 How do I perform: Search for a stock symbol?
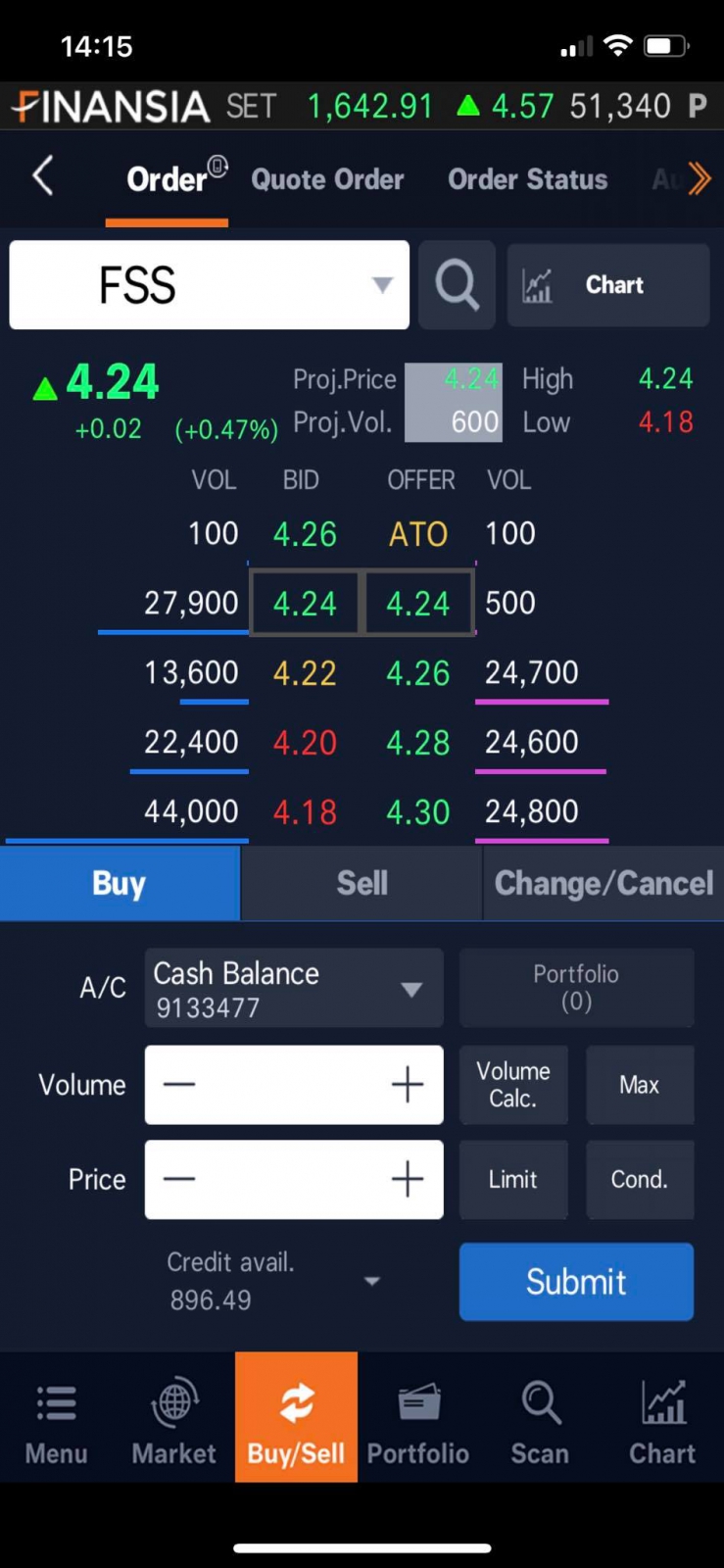(457, 285)
